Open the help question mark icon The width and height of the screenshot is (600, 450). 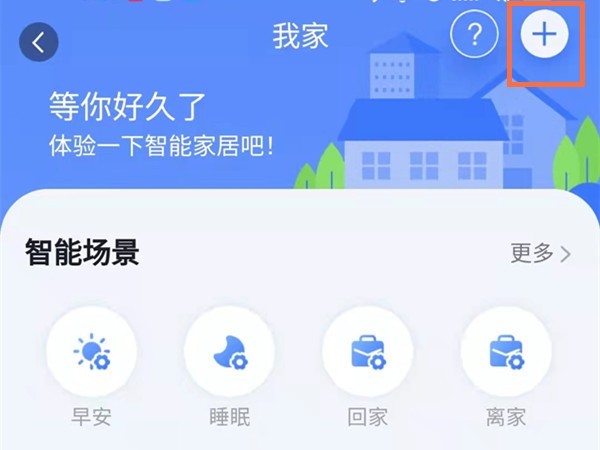click(475, 37)
